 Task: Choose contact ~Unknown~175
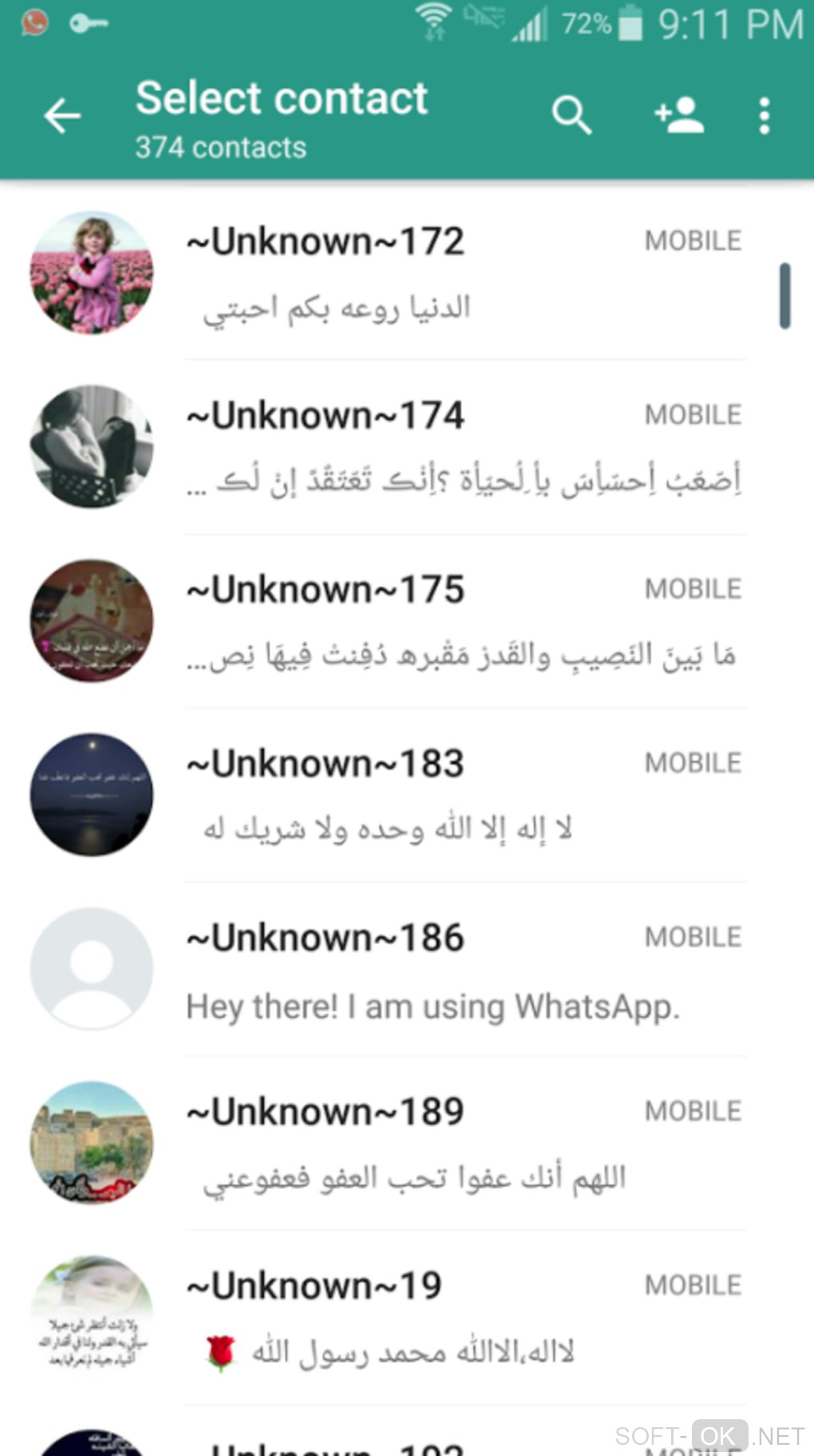(399, 621)
